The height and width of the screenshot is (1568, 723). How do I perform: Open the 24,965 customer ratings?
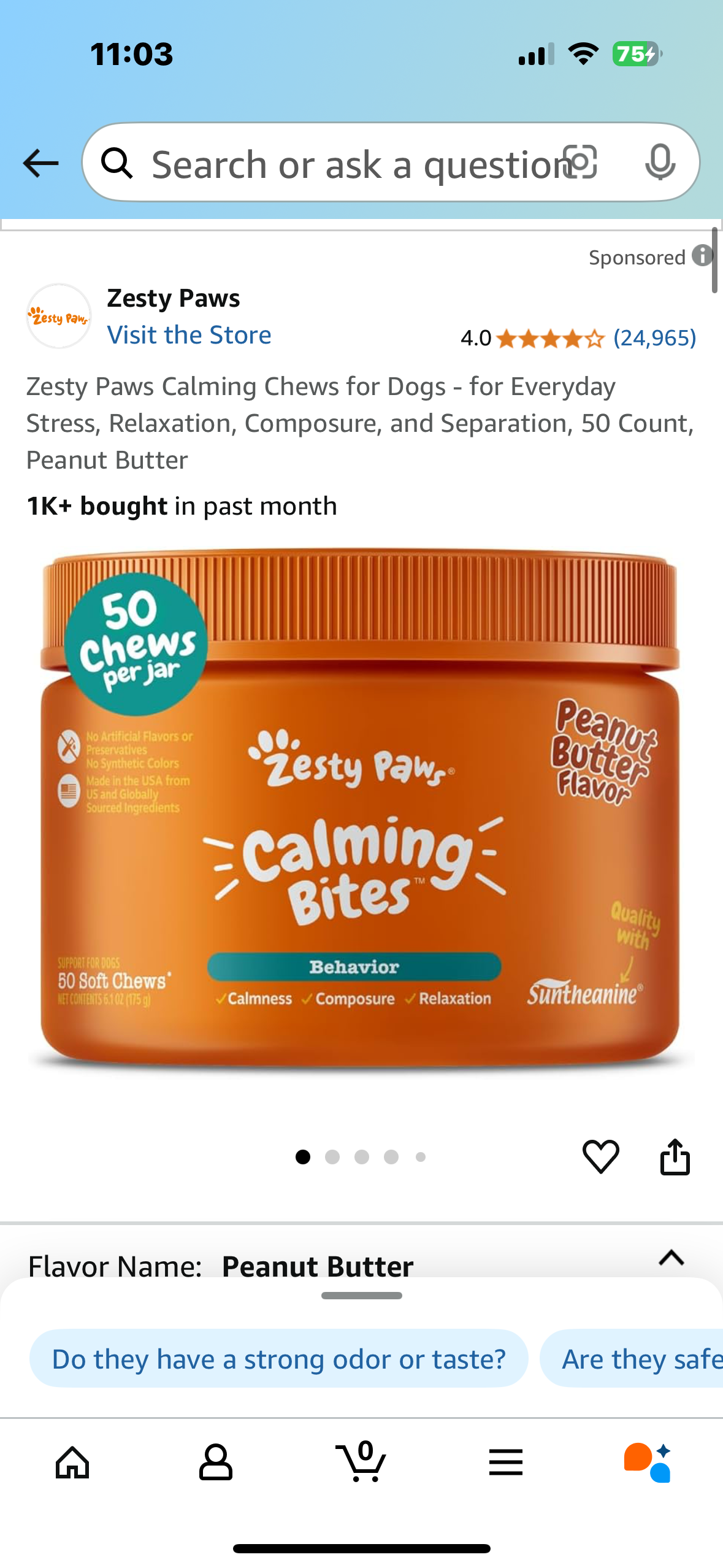pos(654,338)
